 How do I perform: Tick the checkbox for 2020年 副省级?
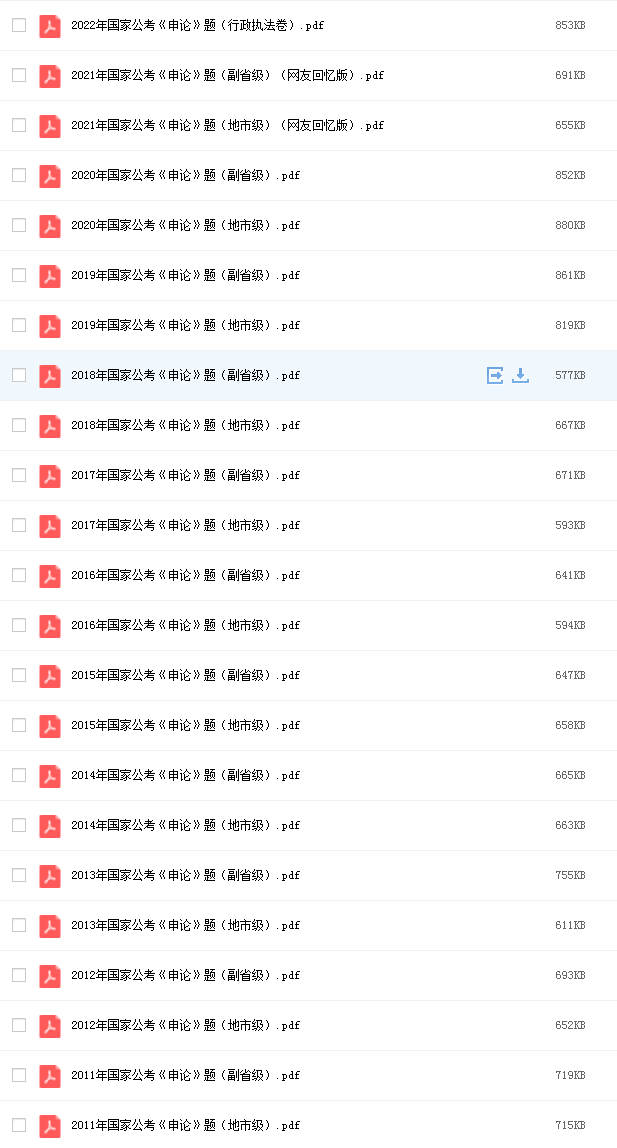pyautogui.click(x=19, y=175)
